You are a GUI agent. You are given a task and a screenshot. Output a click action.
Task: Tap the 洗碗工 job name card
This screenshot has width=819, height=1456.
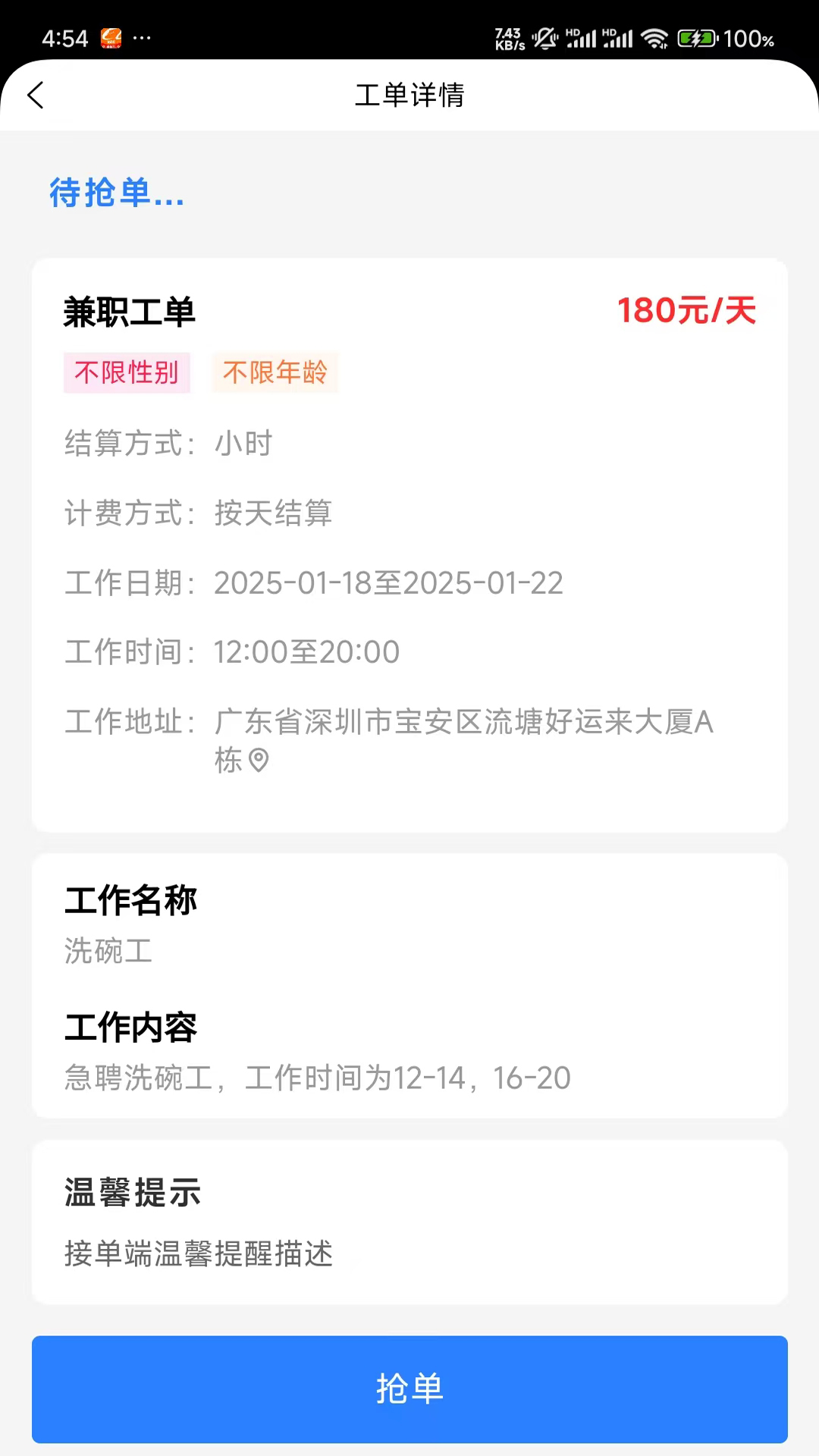click(108, 952)
